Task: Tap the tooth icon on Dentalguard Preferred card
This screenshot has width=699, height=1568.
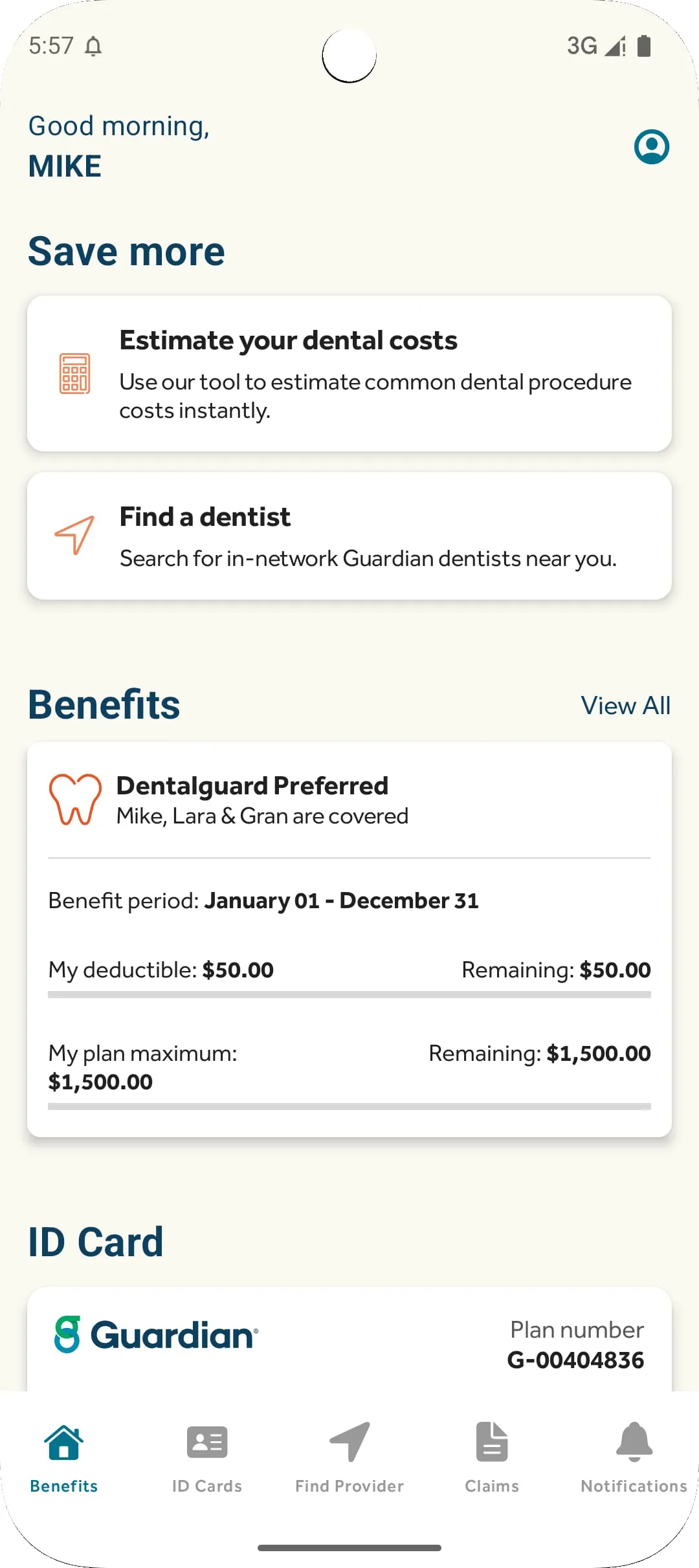Action: [x=75, y=800]
